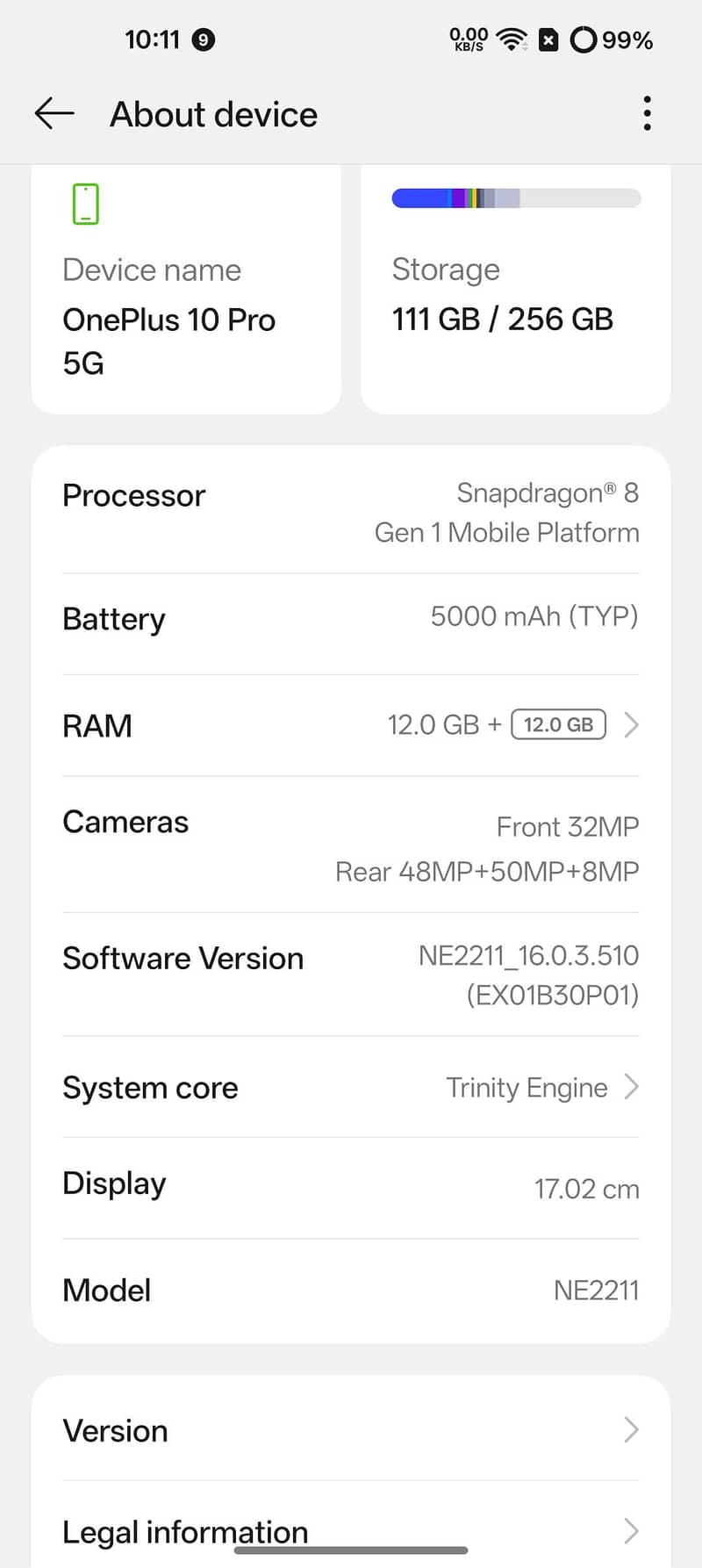Tap the 12.0 GB RAM expansion pill
Image resolution: width=702 pixels, height=1568 pixels.
[558, 724]
